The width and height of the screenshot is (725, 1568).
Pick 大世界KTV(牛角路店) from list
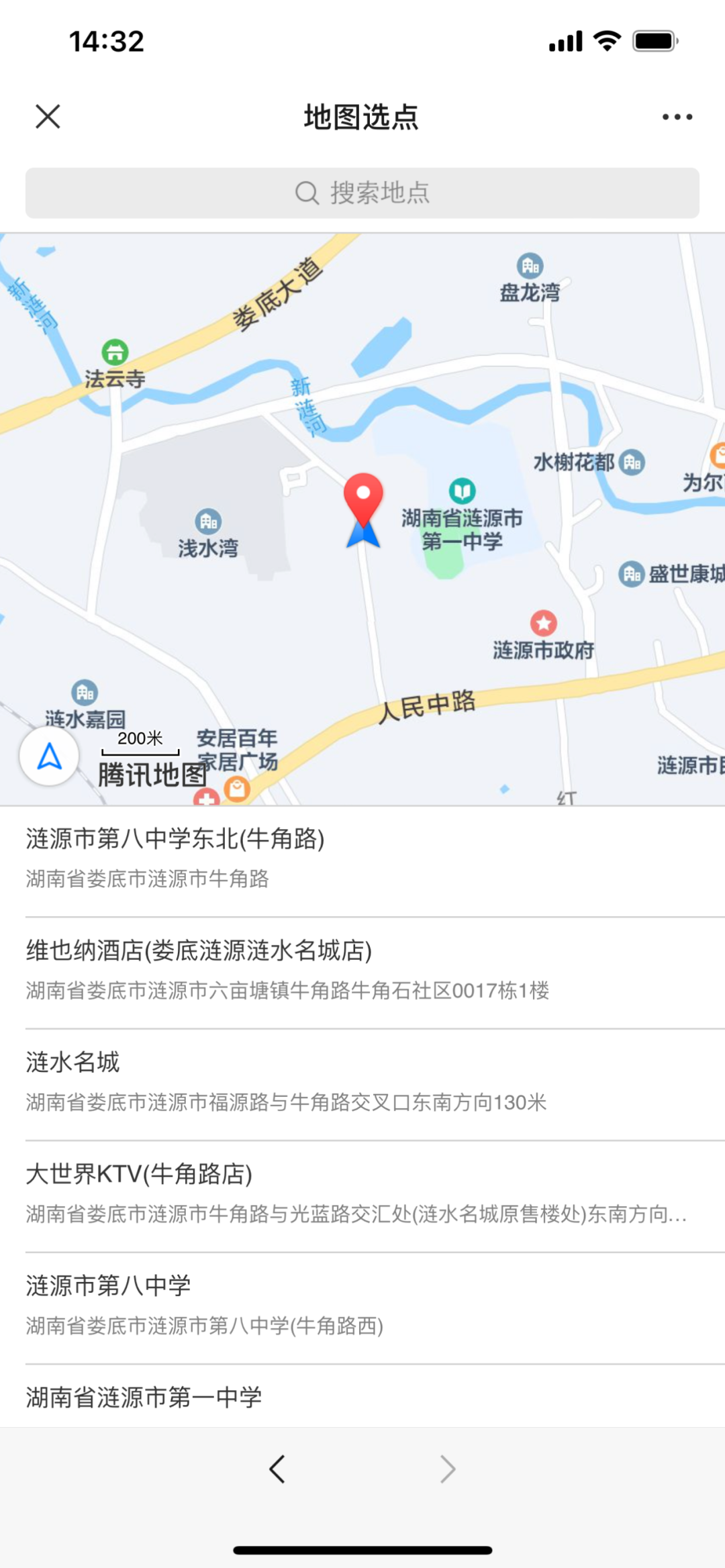tap(362, 1193)
